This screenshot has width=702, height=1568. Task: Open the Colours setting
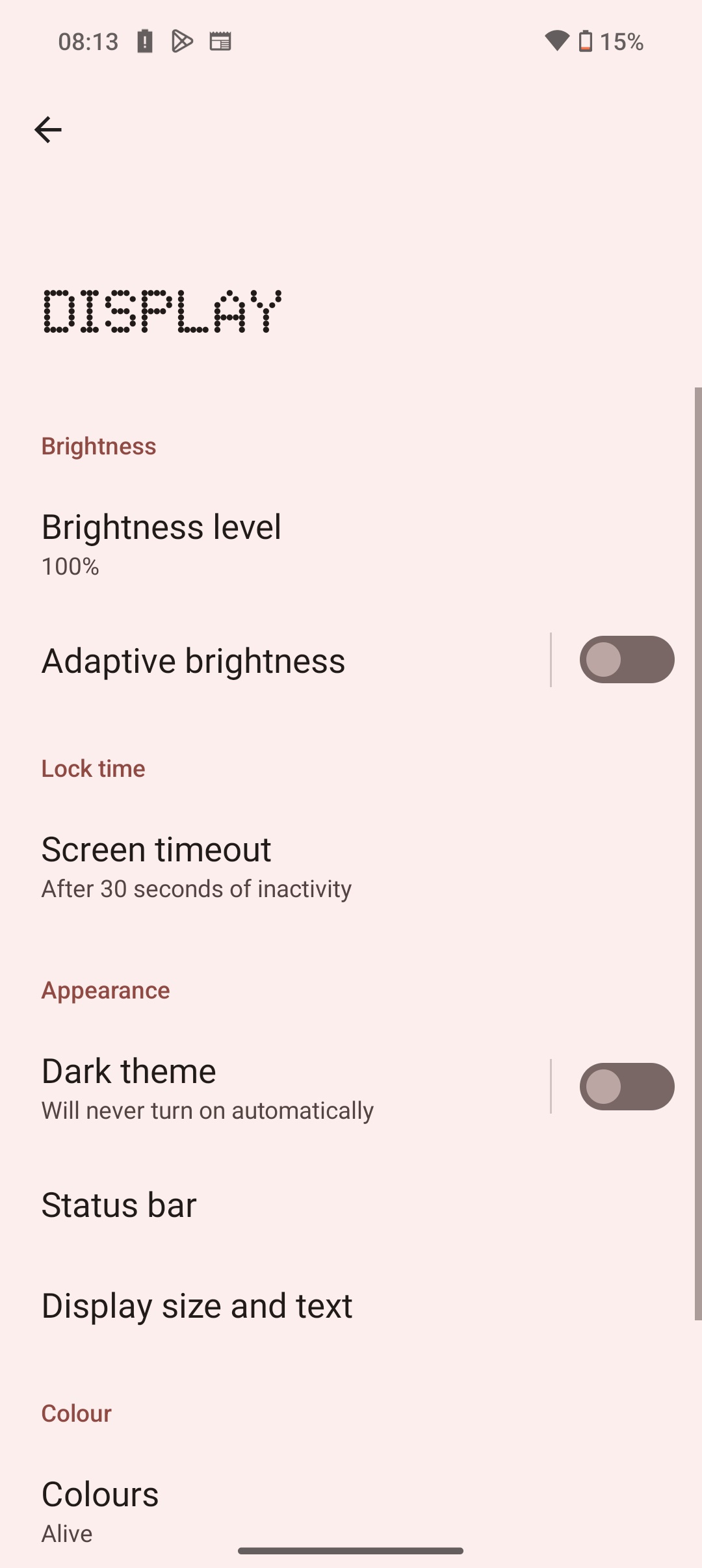coord(351,1510)
